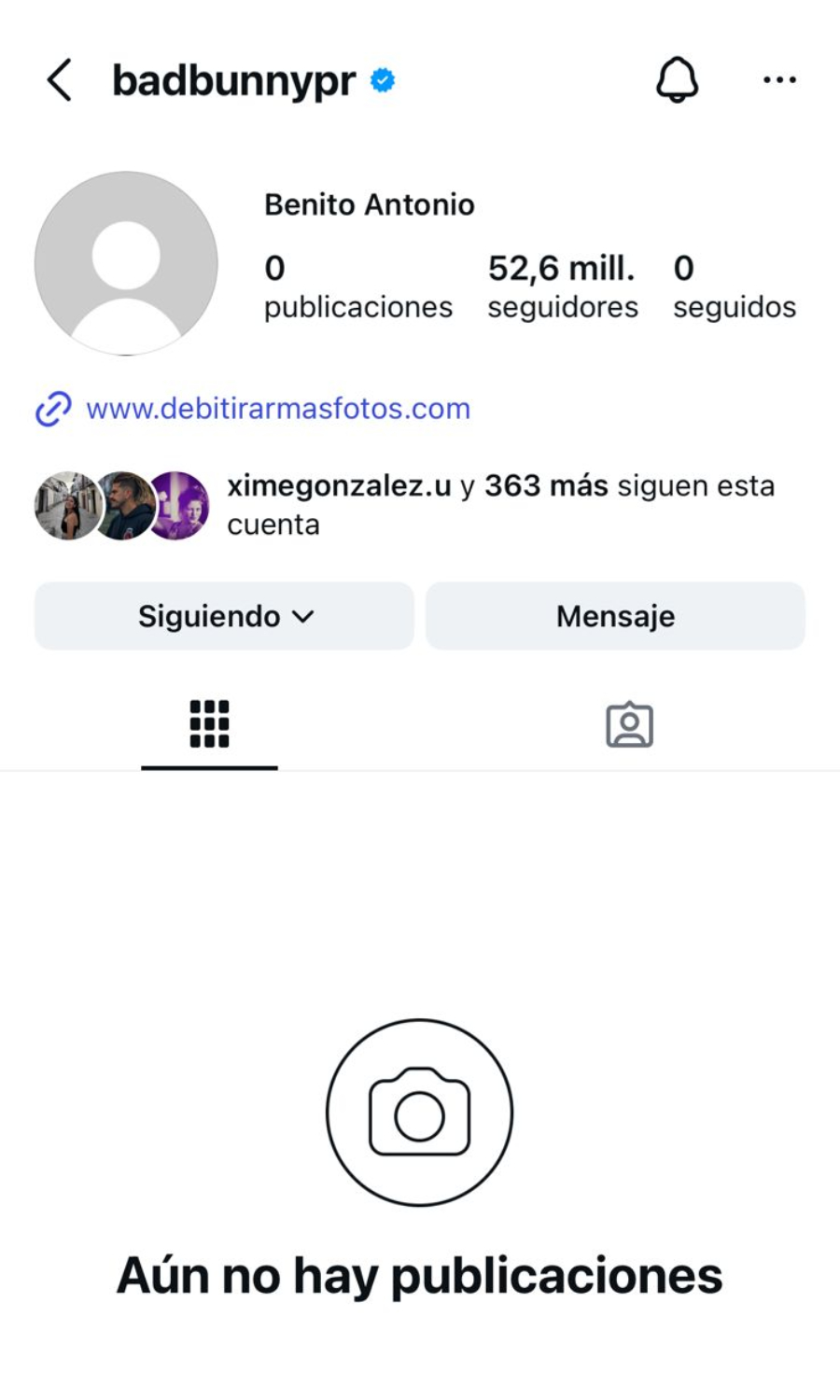The width and height of the screenshot is (840, 1400).
Task: Open the notifications bell for this account
Action: click(x=677, y=80)
